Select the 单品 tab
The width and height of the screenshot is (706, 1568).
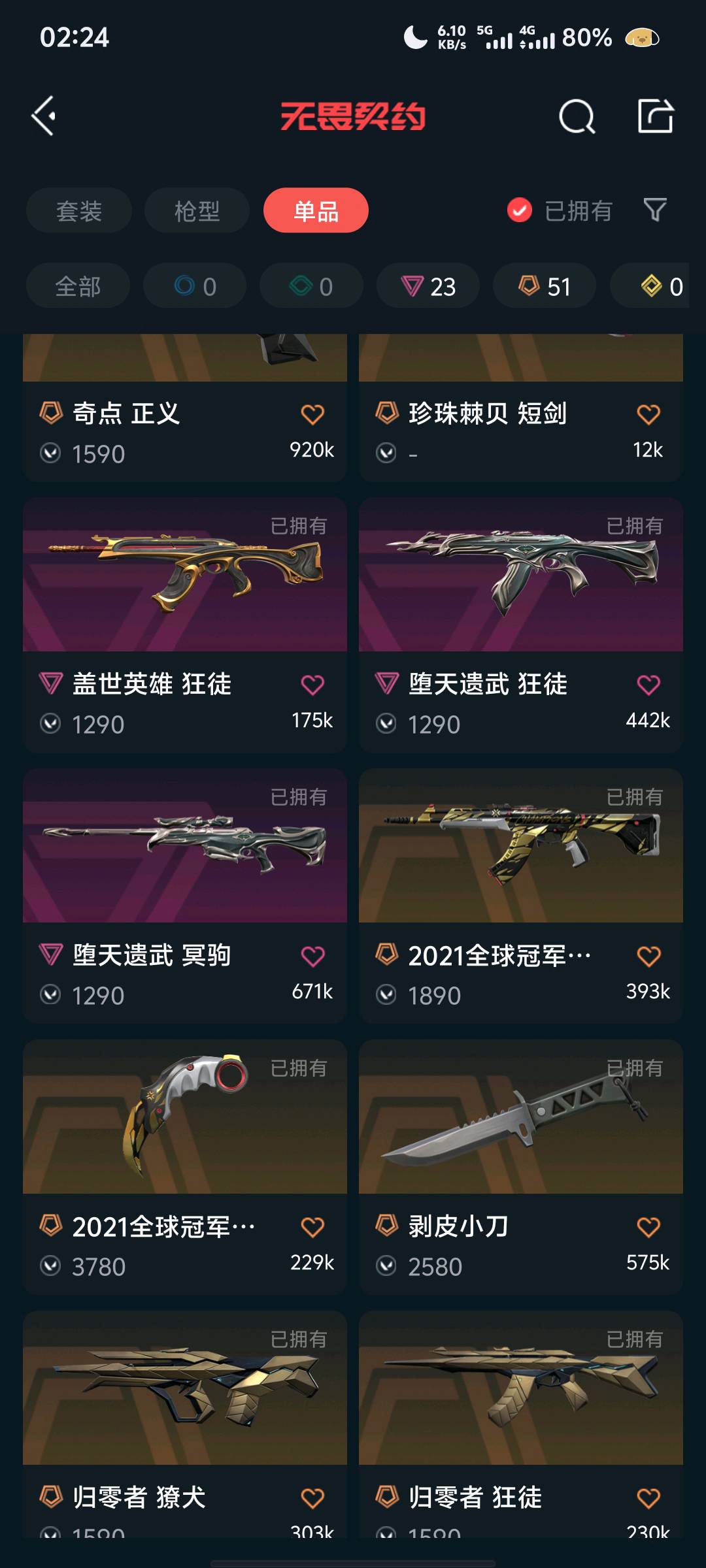(316, 210)
